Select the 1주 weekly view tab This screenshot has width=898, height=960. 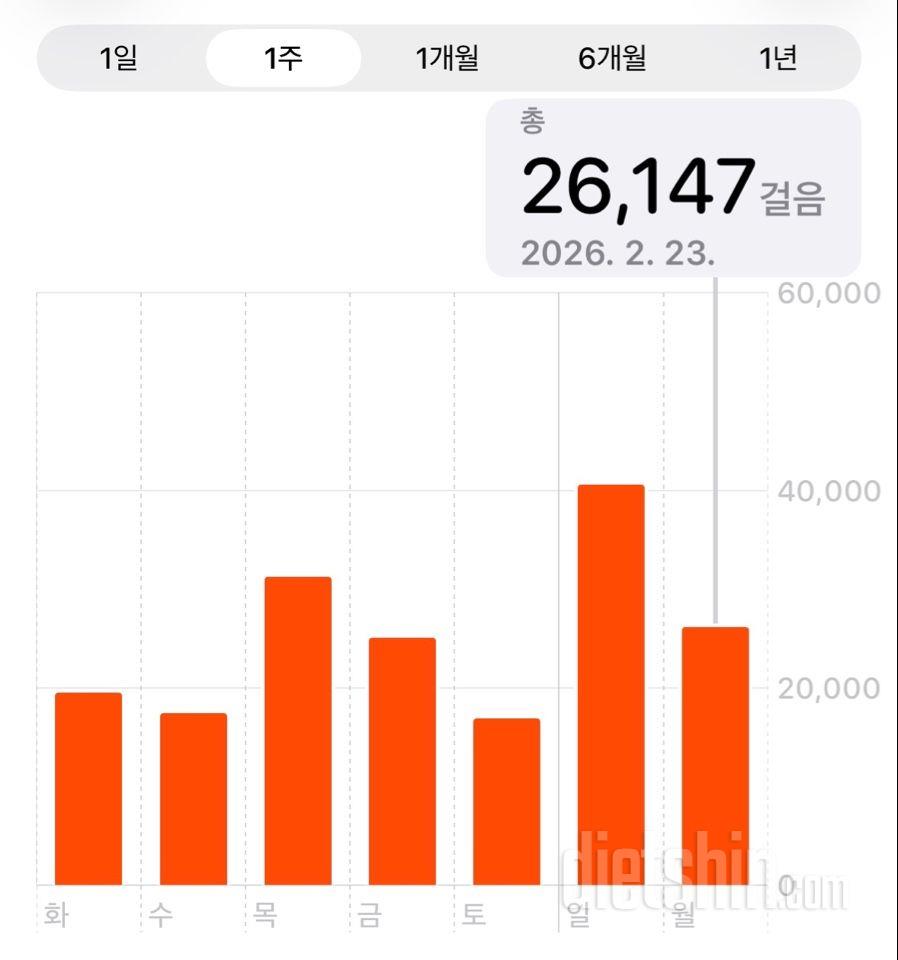(x=283, y=59)
